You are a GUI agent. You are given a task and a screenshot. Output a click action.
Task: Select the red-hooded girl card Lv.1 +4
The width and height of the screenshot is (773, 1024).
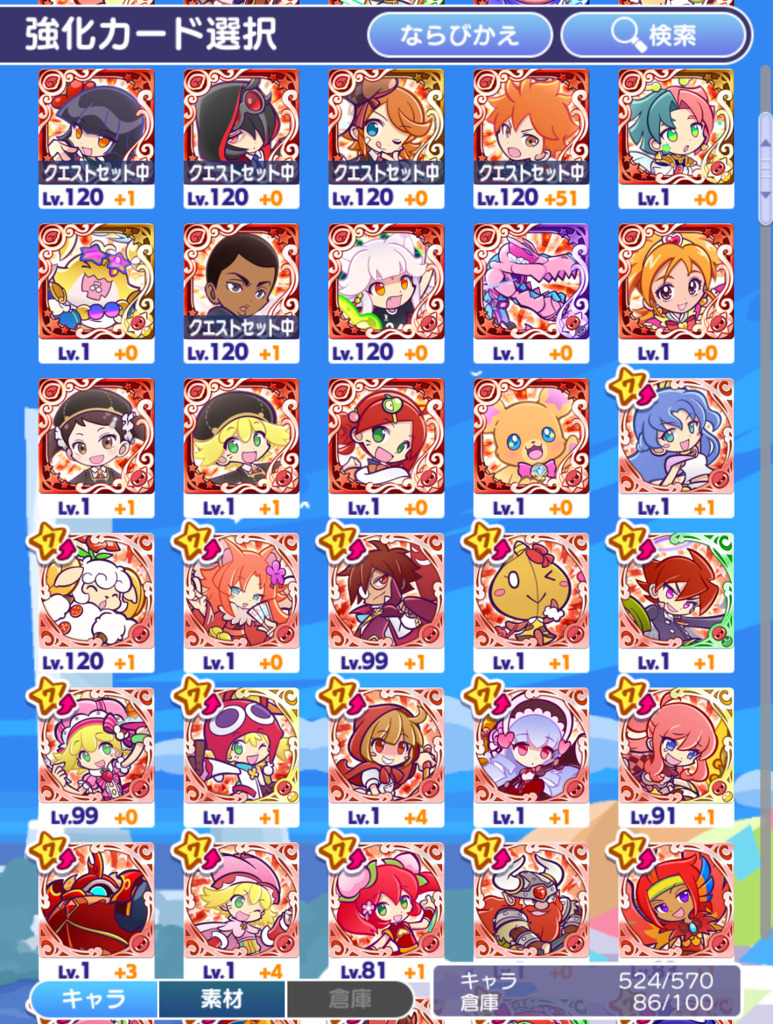tap(386, 746)
